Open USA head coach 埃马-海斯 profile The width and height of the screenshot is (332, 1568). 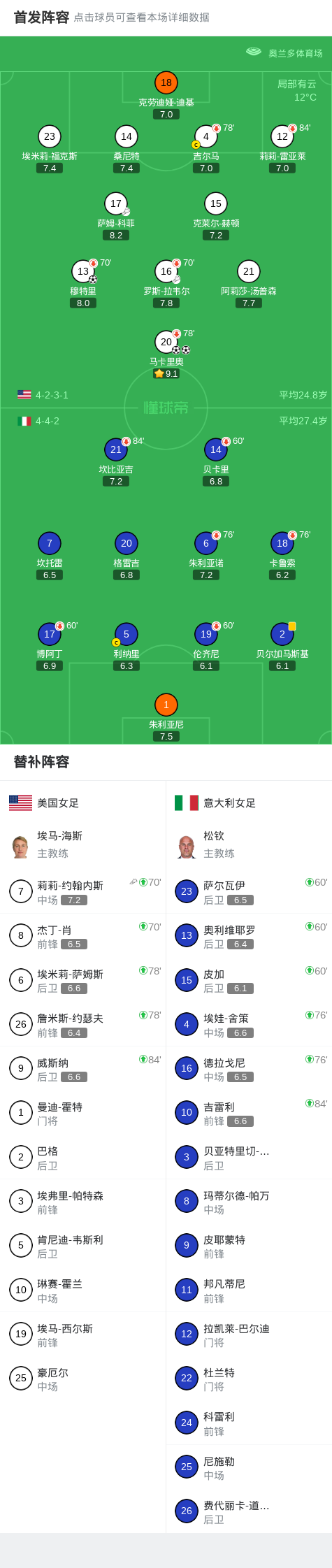[83, 844]
